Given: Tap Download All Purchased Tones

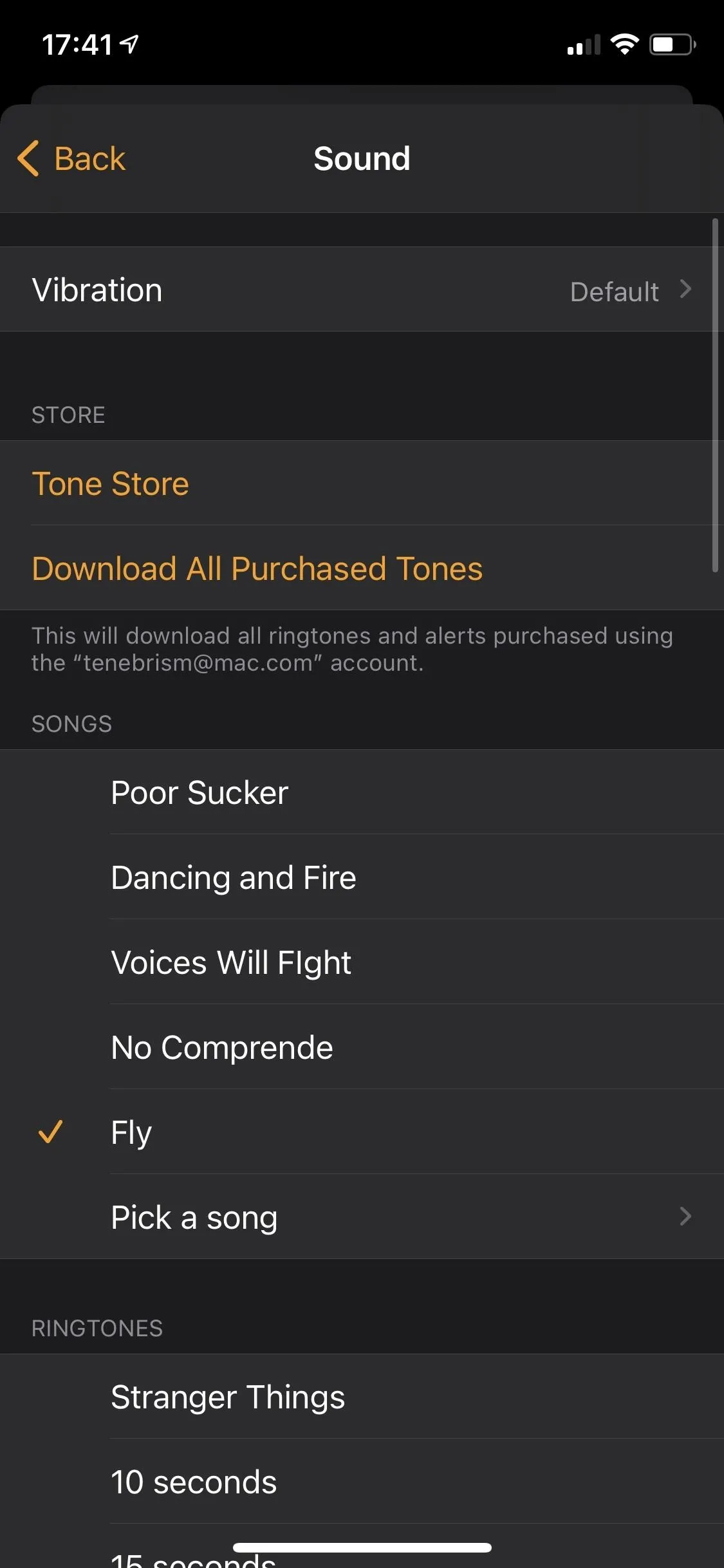Looking at the screenshot, I should (x=362, y=568).
